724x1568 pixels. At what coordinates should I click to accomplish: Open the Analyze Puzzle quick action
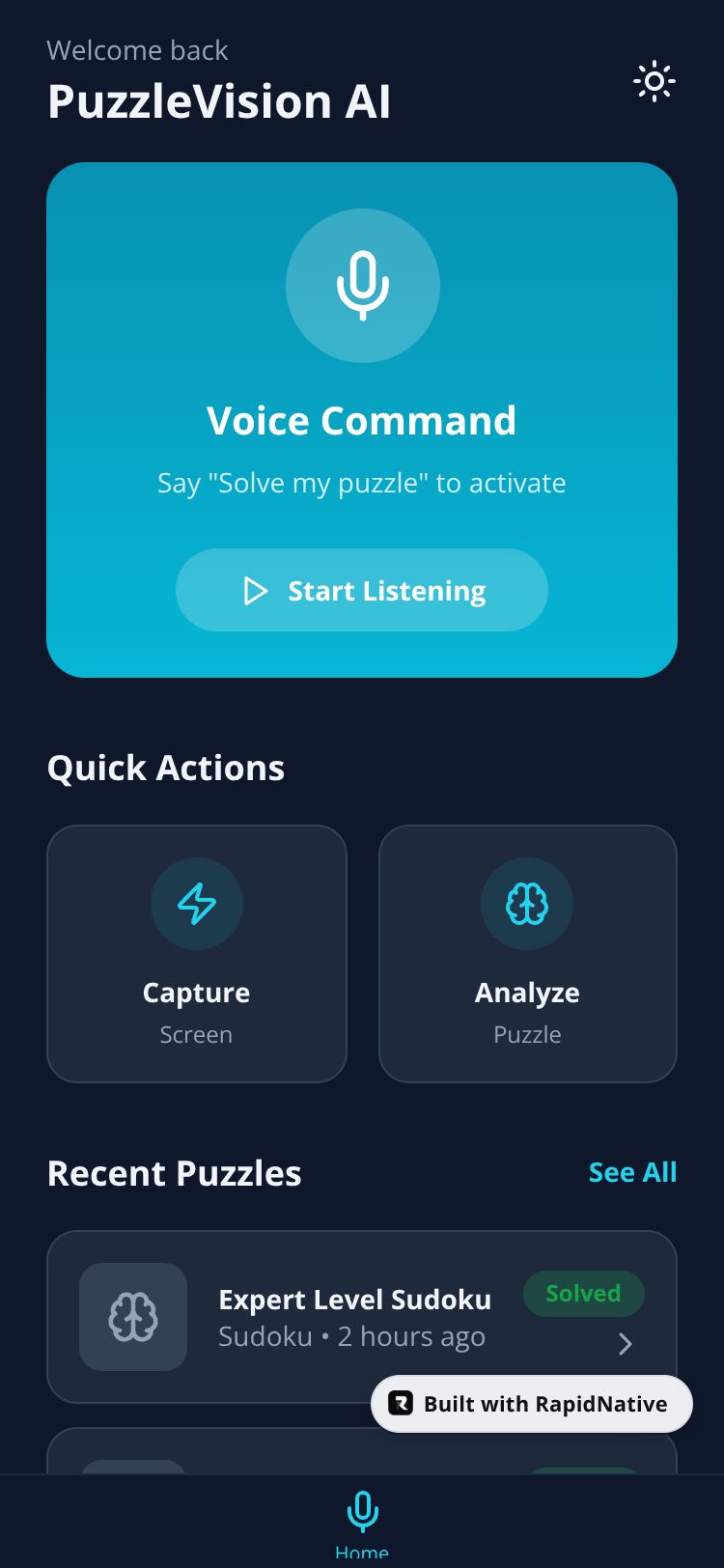coord(527,953)
